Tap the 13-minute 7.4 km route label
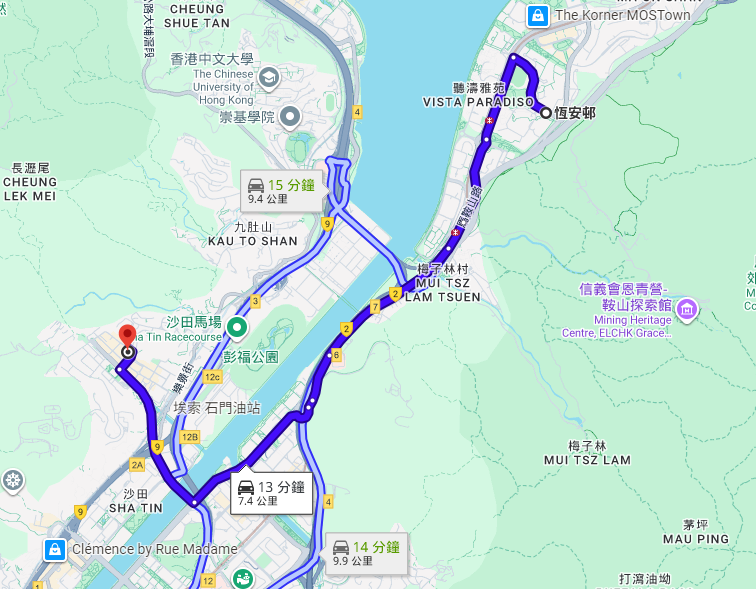This screenshot has width=756, height=589. [271, 493]
